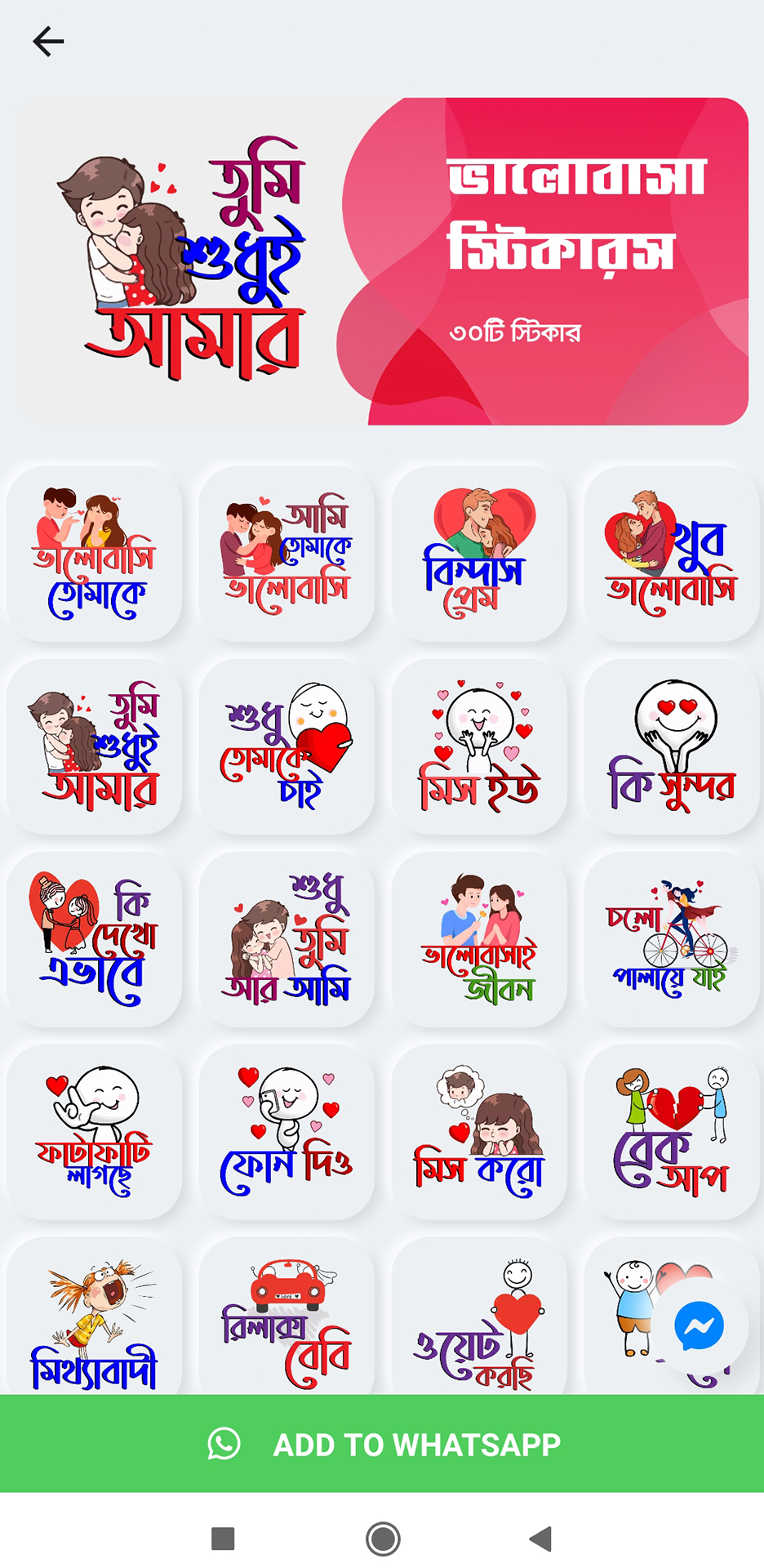
Task: Open the মিস ইউ sticker
Action: point(479,746)
